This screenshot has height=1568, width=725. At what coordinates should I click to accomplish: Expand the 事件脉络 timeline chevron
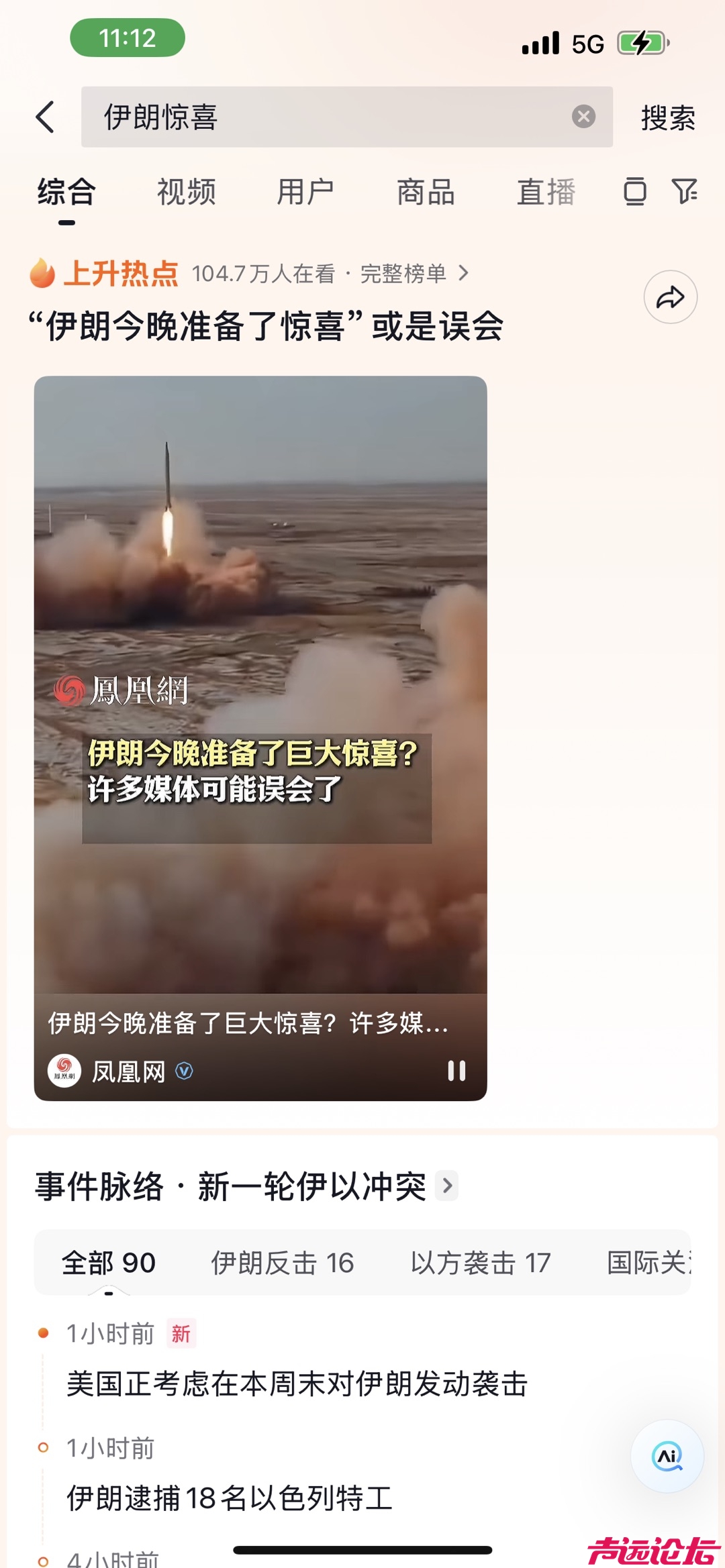pyautogui.click(x=447, y=1186)
